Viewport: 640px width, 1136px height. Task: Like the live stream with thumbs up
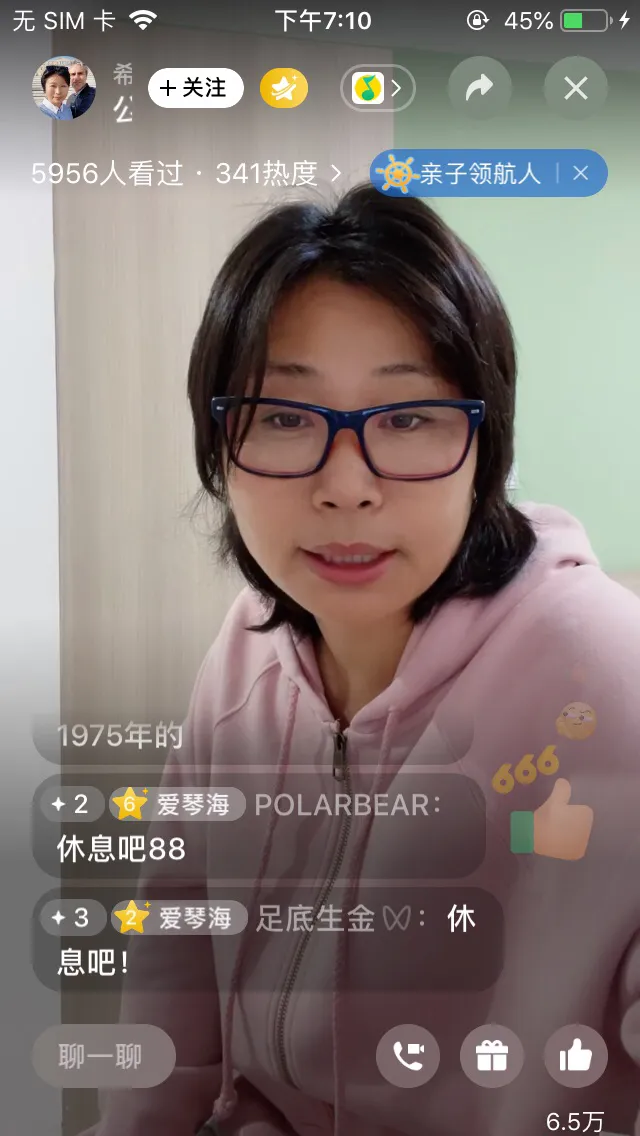click(575, 1056)
